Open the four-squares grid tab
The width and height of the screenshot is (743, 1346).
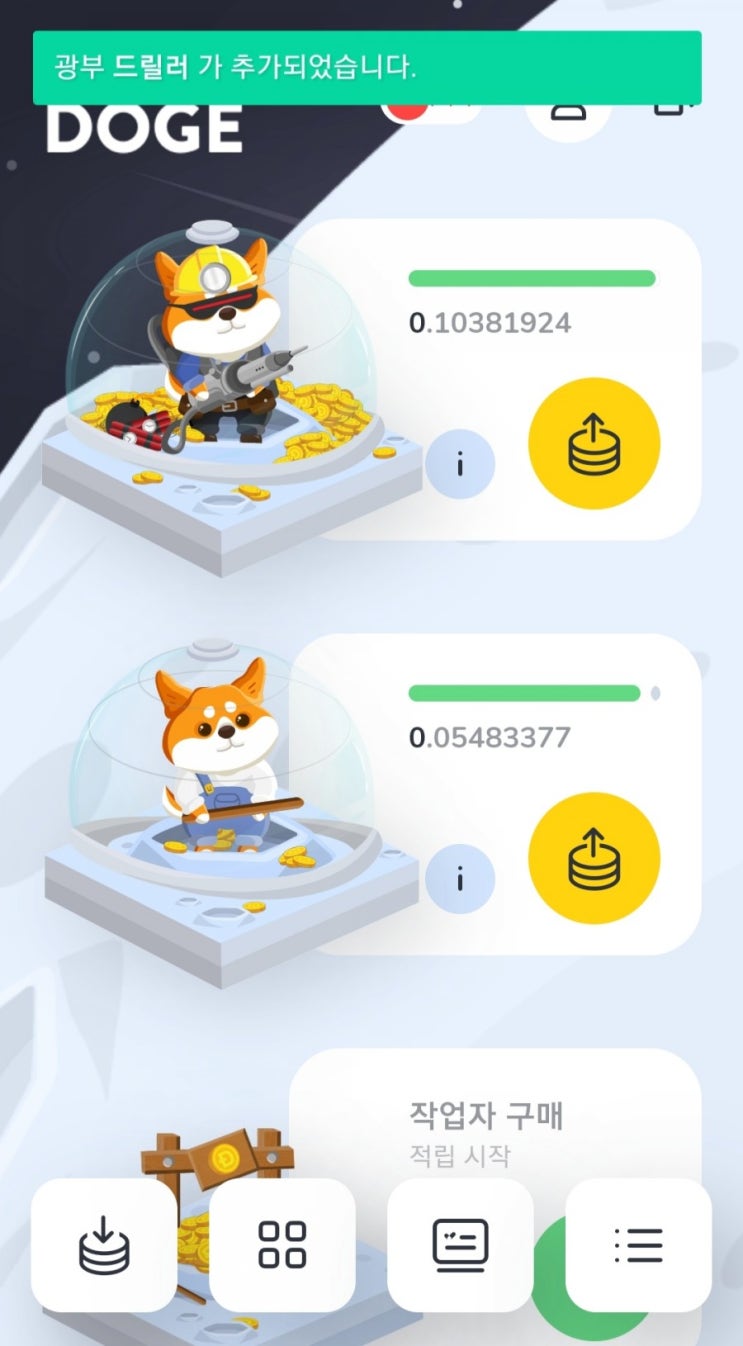[x=282, y=1245]
